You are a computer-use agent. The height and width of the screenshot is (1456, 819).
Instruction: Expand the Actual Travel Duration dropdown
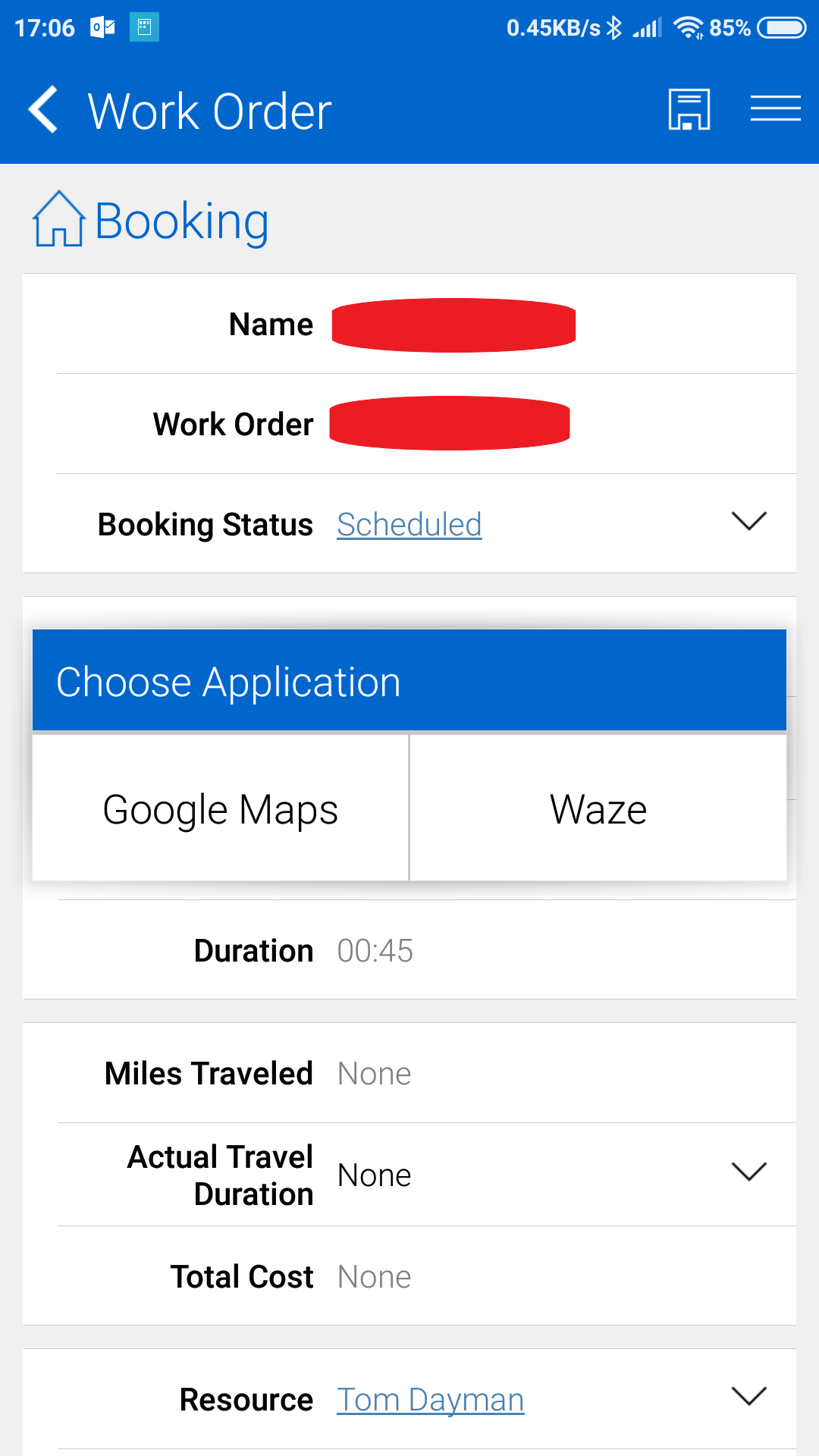[x=749, y=1172]
